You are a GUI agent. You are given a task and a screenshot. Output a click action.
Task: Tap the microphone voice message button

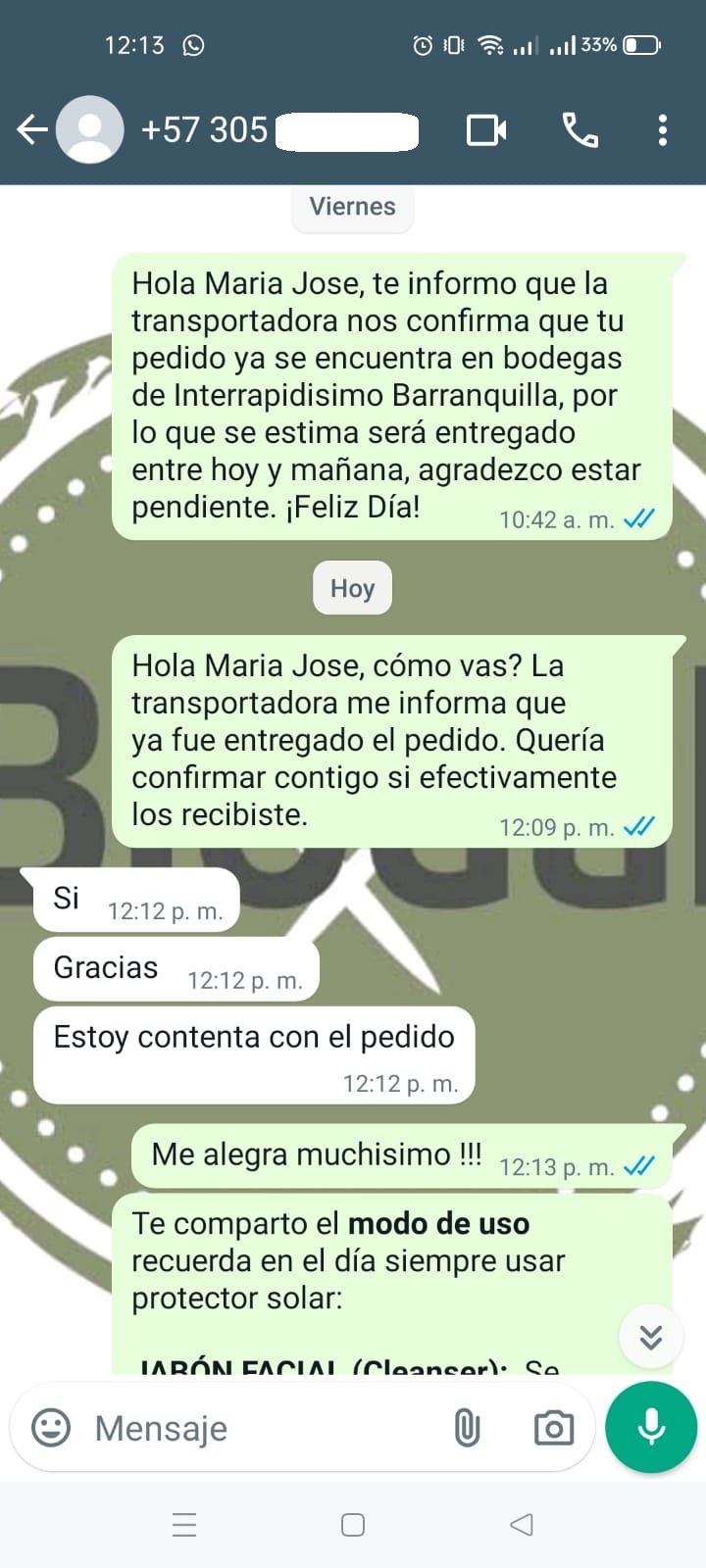651,1427
